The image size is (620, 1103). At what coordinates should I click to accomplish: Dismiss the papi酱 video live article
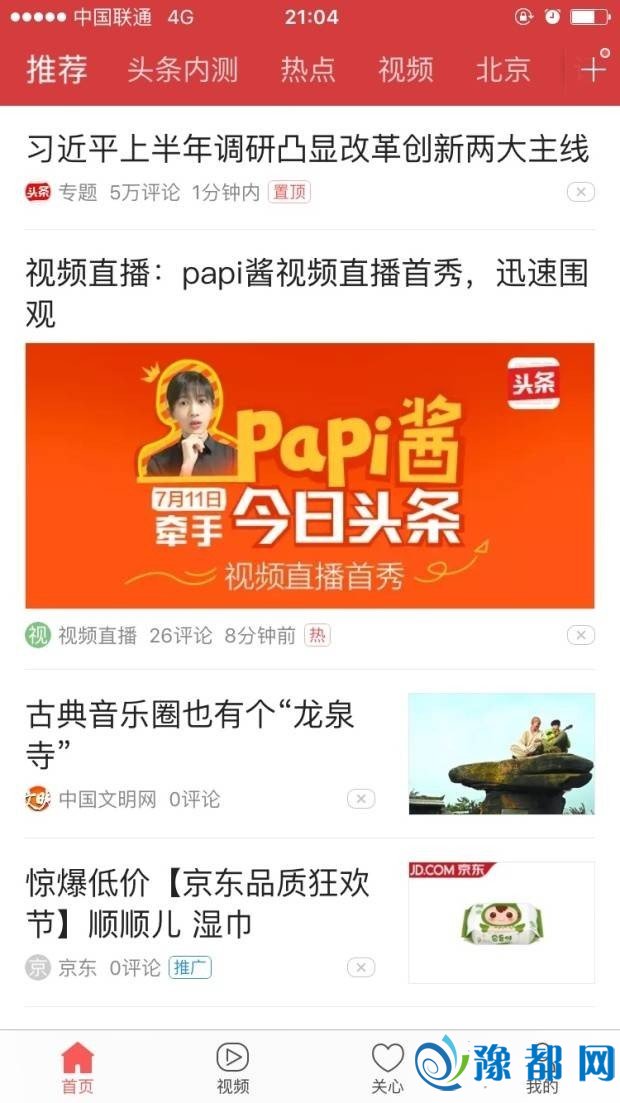pyautogui.click(x=581, y=635)
